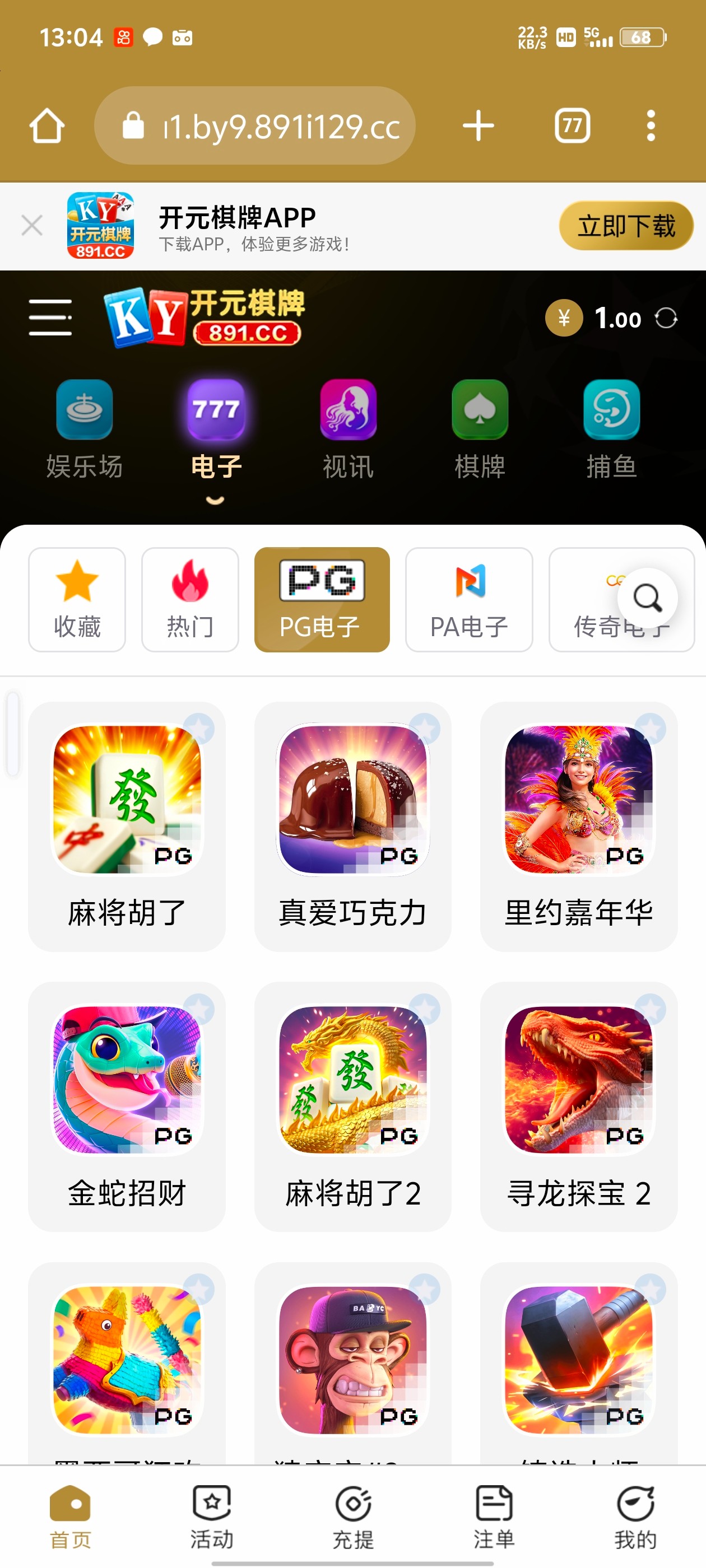This screenshot has height=1568, width=706.
Task: Switch to PA电子 provider
Action: pos(468,600)
